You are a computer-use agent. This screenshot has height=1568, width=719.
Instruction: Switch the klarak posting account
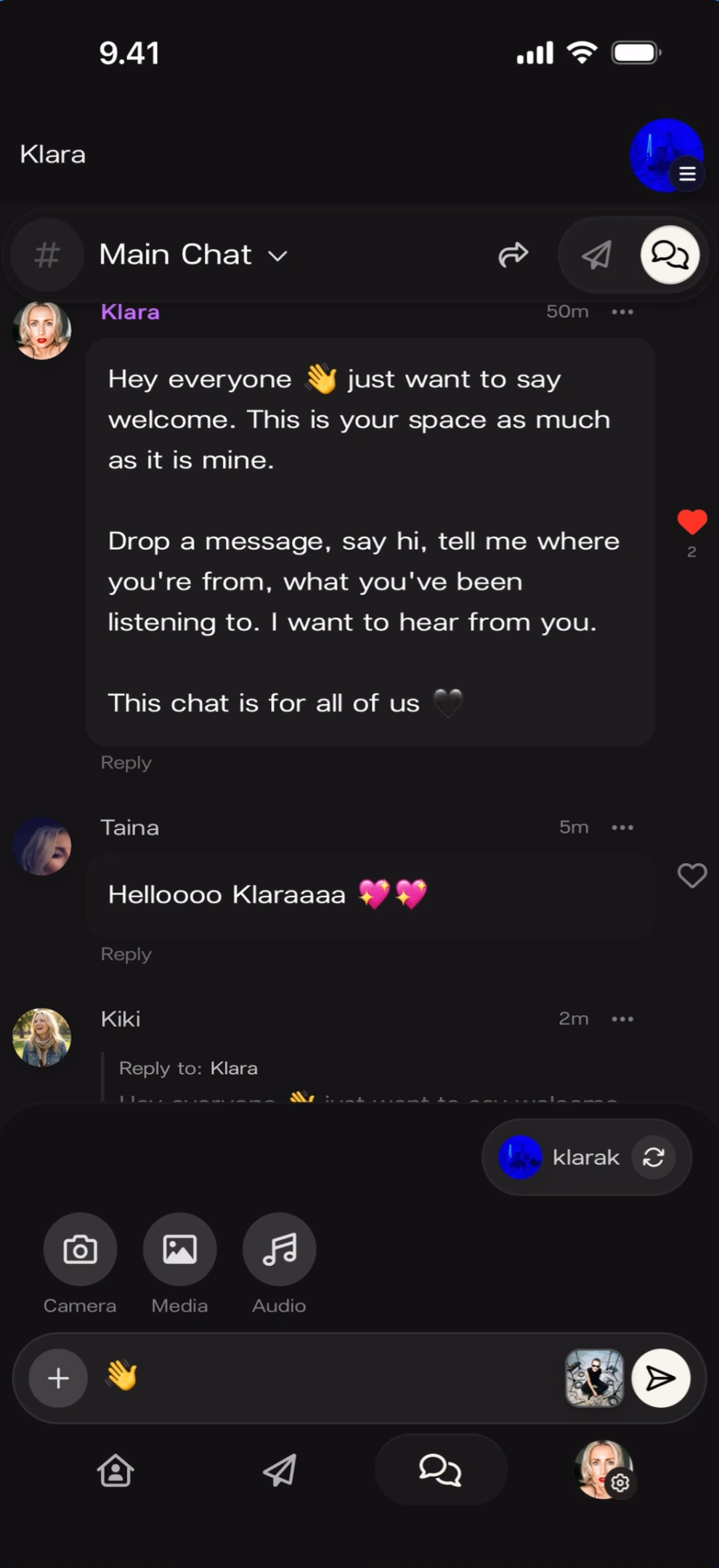[654, 1157]
